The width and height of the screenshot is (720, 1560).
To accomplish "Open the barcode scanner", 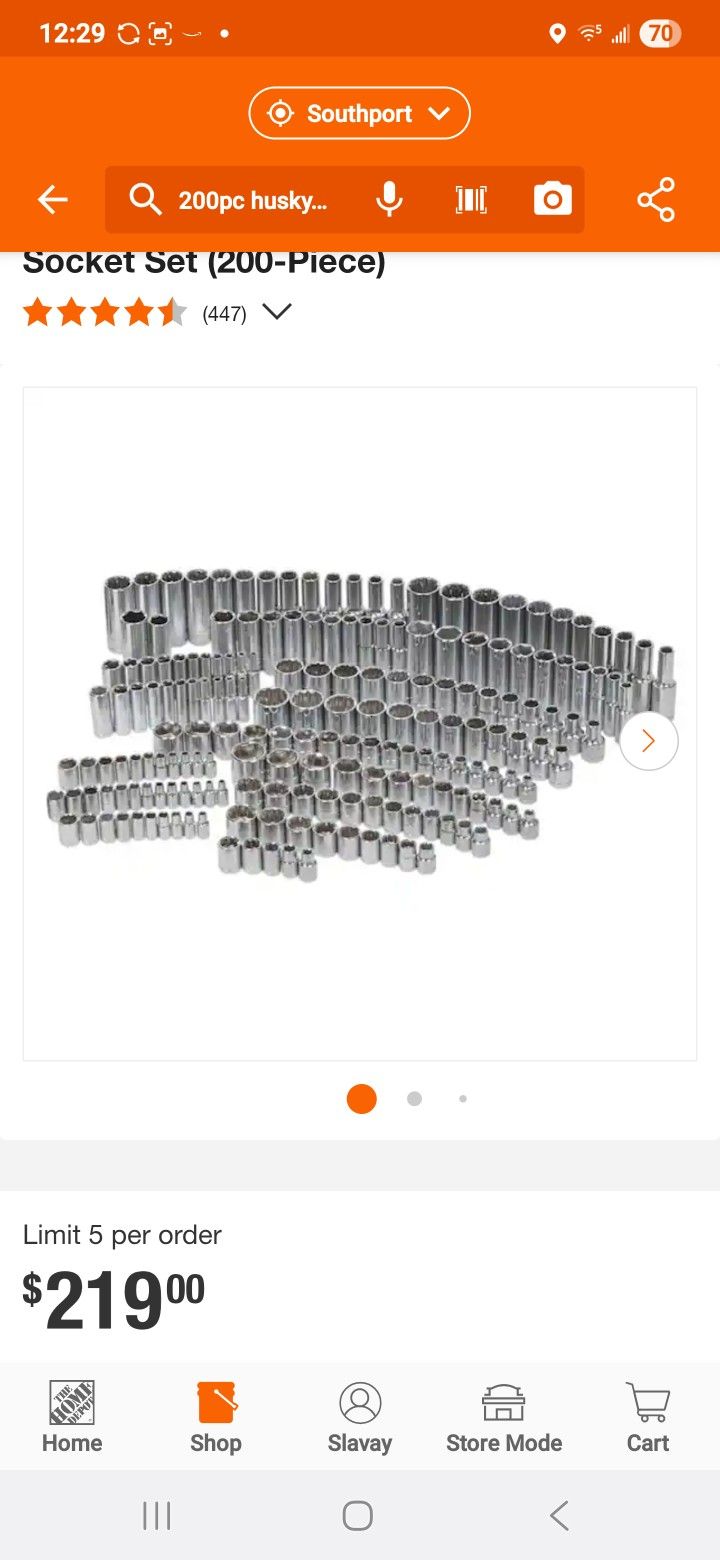I will [x=471, y=200].
